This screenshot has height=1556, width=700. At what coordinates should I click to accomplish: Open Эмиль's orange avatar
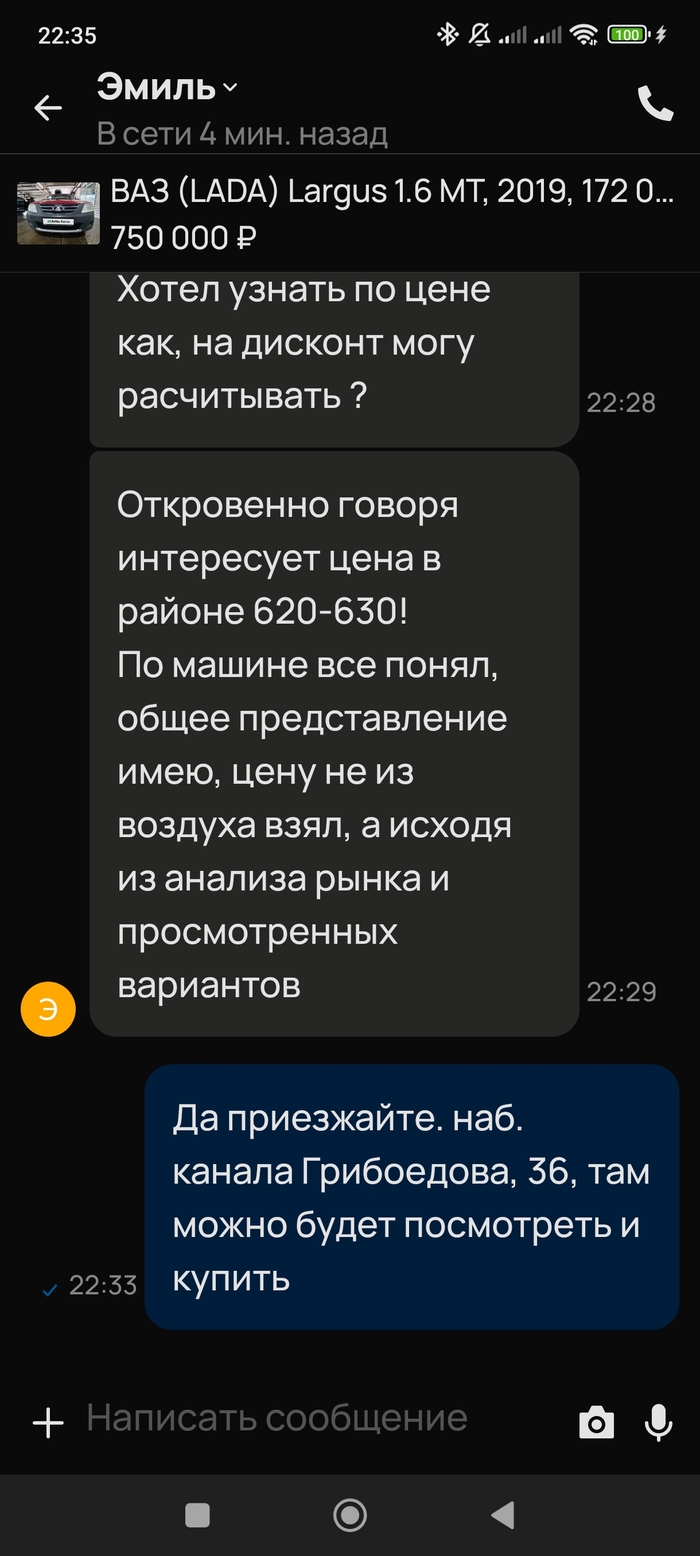point(48,1009)
